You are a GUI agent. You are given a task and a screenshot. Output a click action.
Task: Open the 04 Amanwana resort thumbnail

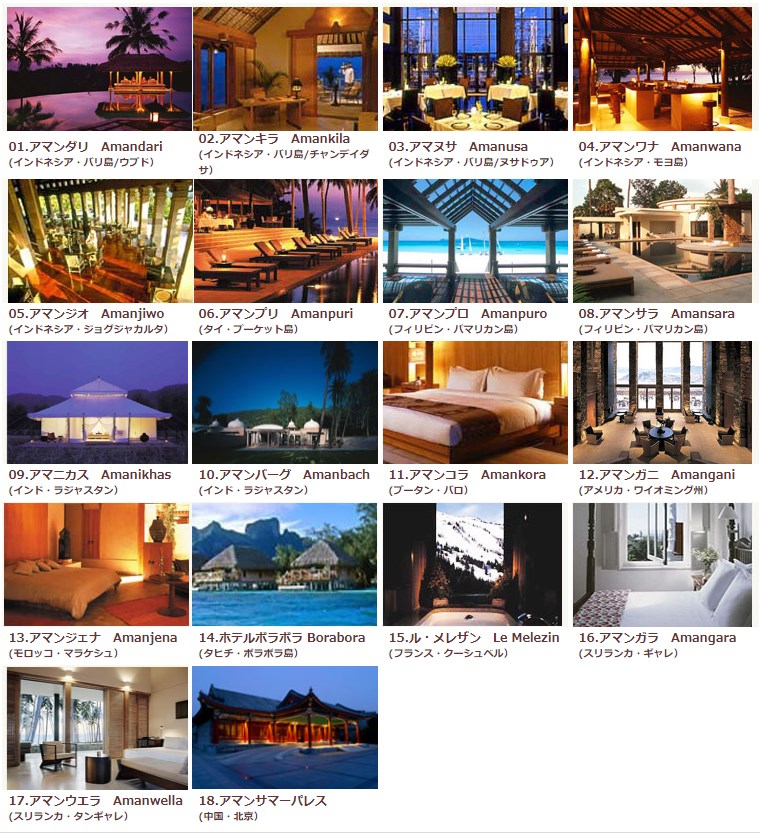click(662, 69)
